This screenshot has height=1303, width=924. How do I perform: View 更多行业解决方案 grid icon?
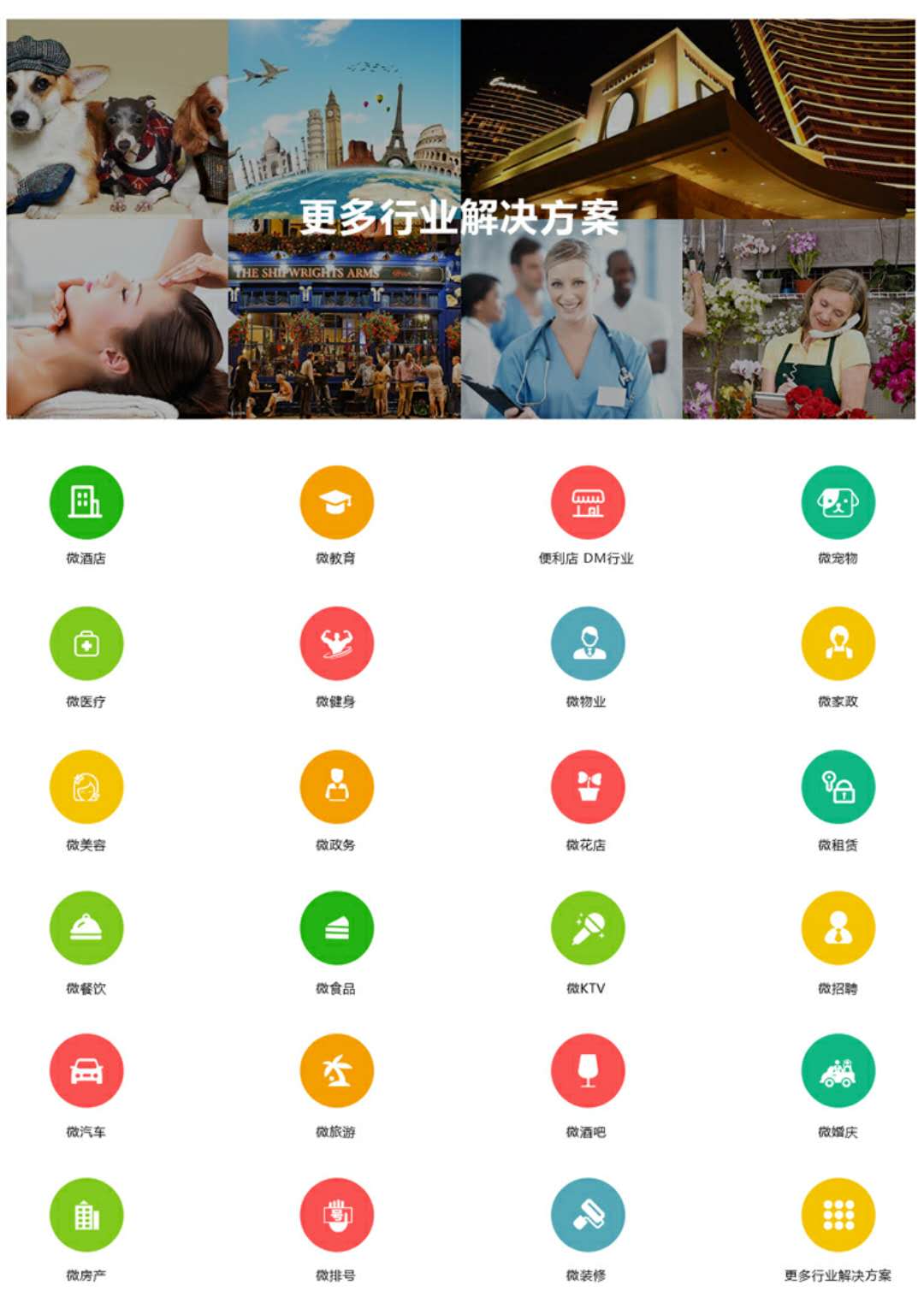838,1215
